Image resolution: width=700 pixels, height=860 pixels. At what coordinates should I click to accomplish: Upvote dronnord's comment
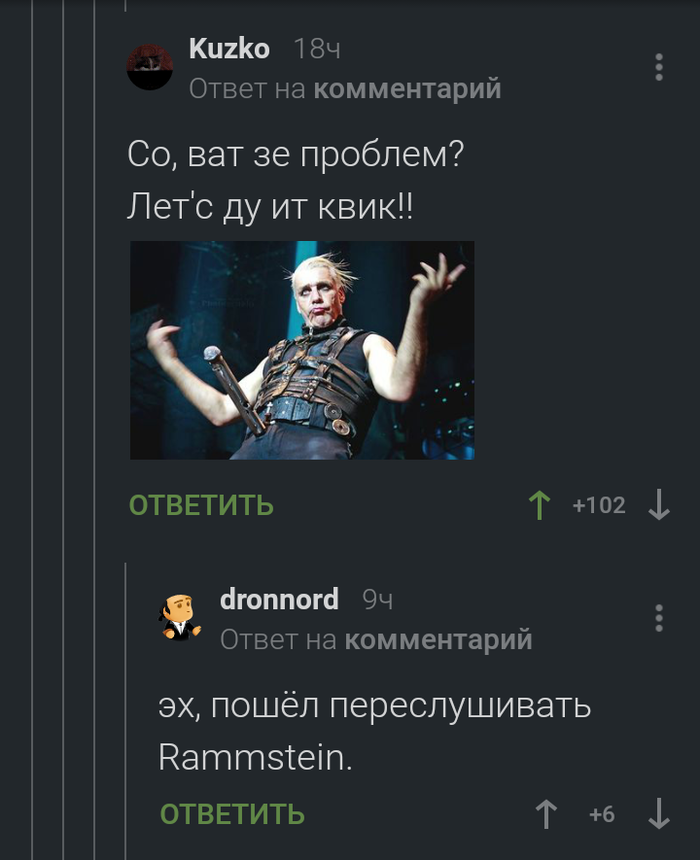pyautogui.click(x=546, y=814)
